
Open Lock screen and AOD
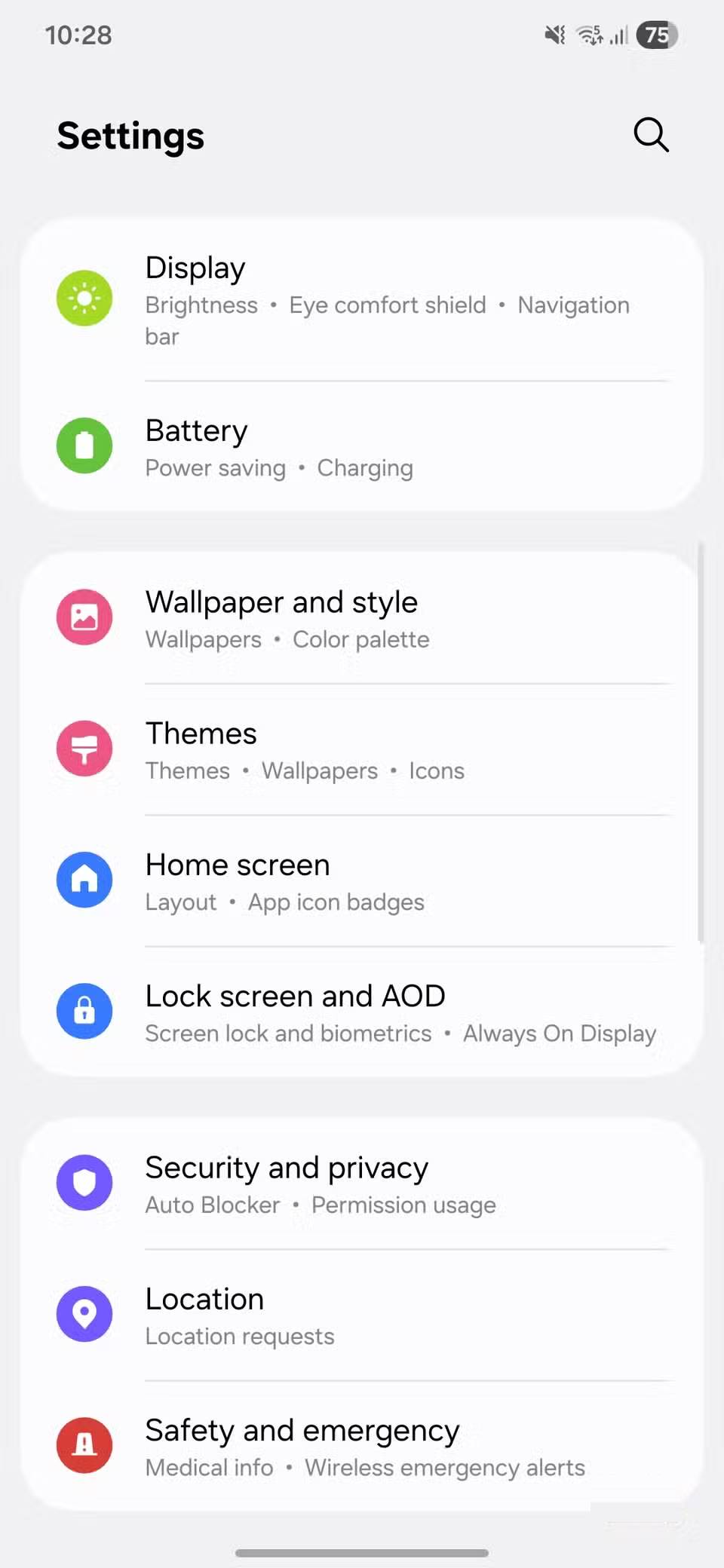pyautogui.click(x=362, y=1012)
